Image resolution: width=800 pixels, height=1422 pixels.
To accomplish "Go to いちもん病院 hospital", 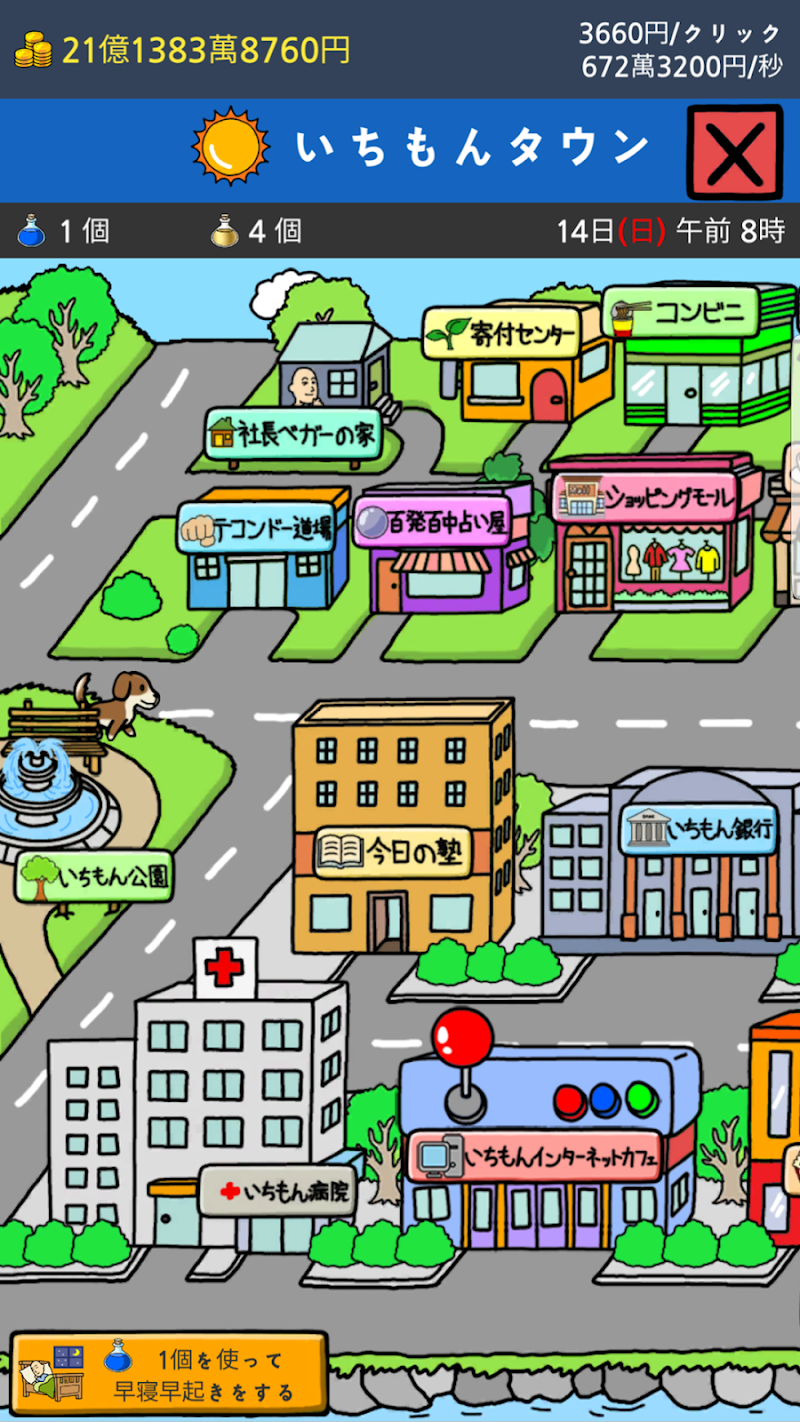I will (x=276, y=1190).
